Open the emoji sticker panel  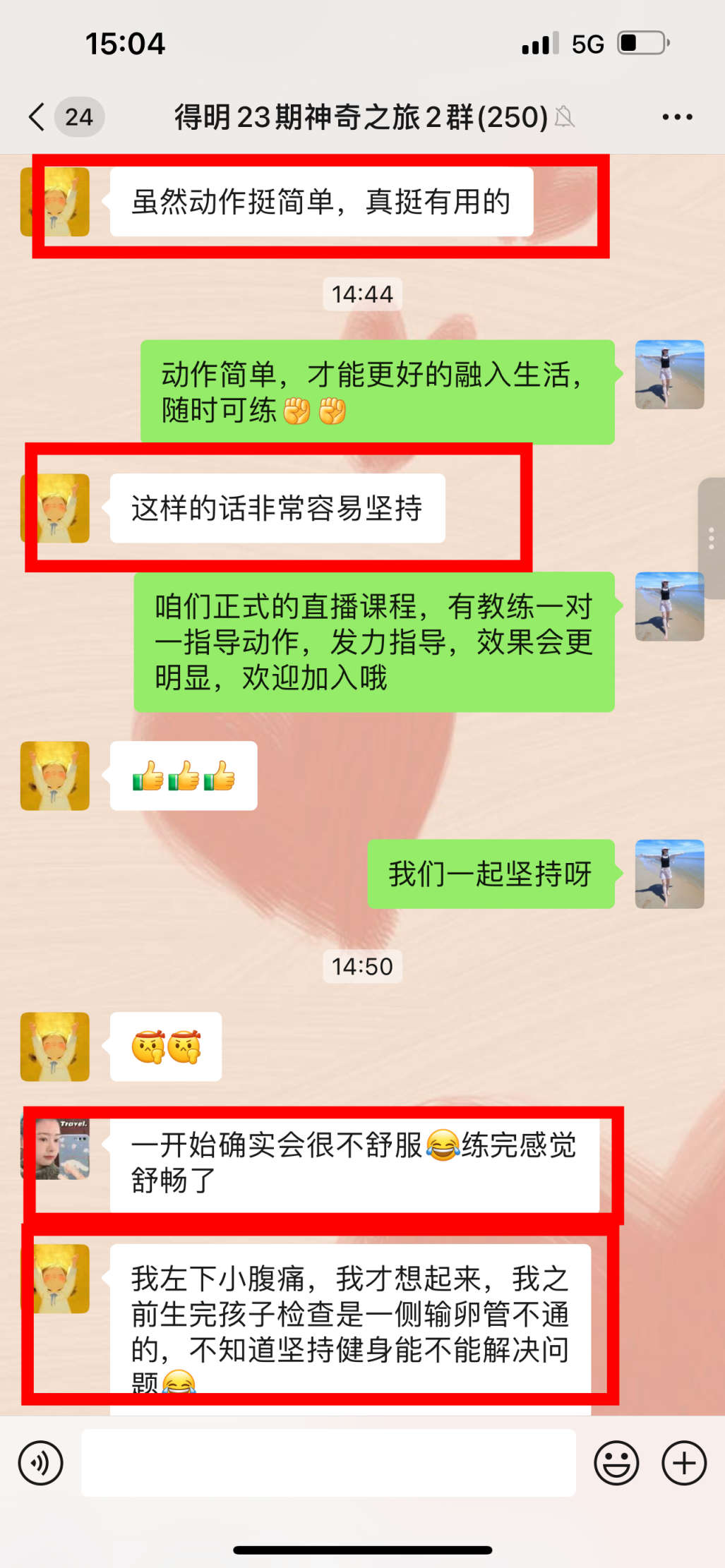point(616,1463)
